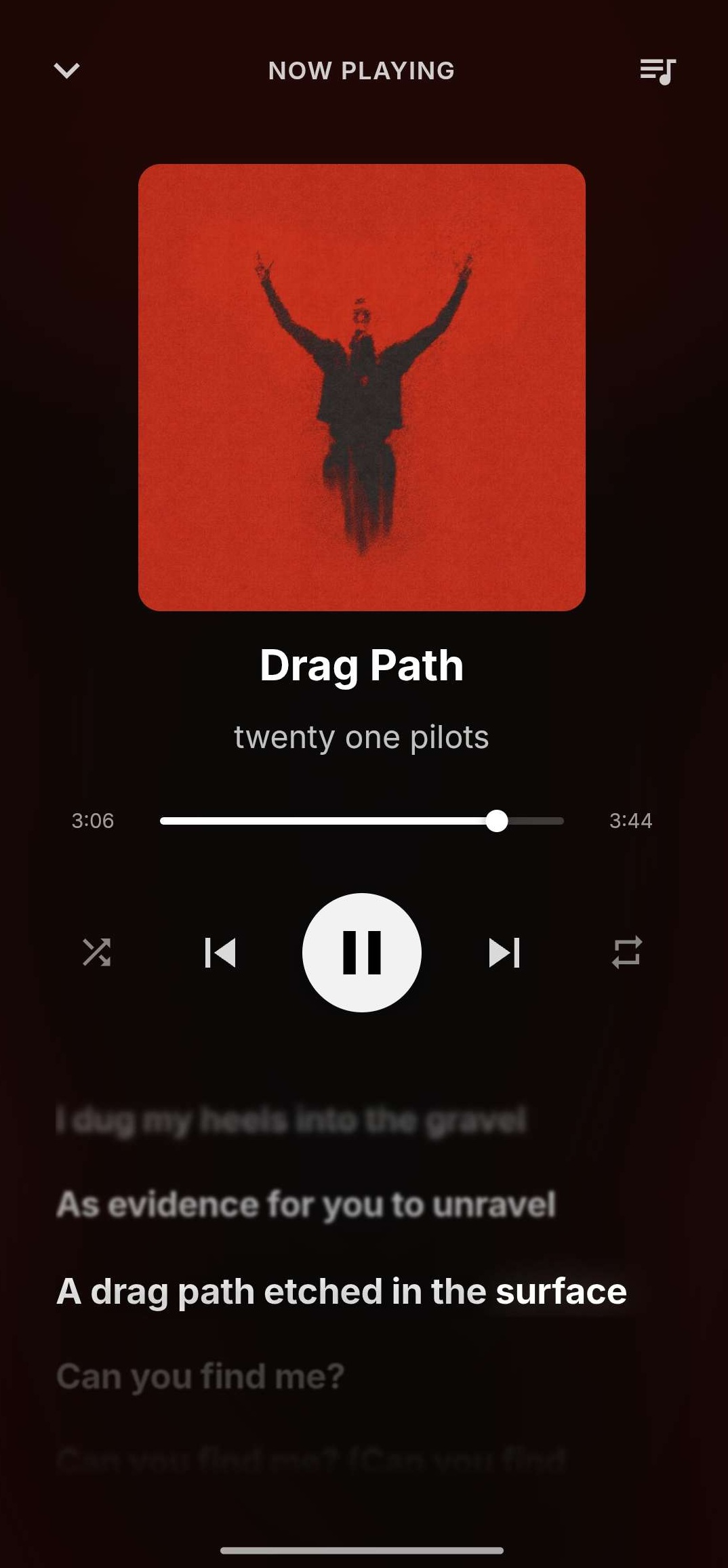Collapse the Now Playing screen
Viewport: 728px width, 1568px height.
[66, 70]
